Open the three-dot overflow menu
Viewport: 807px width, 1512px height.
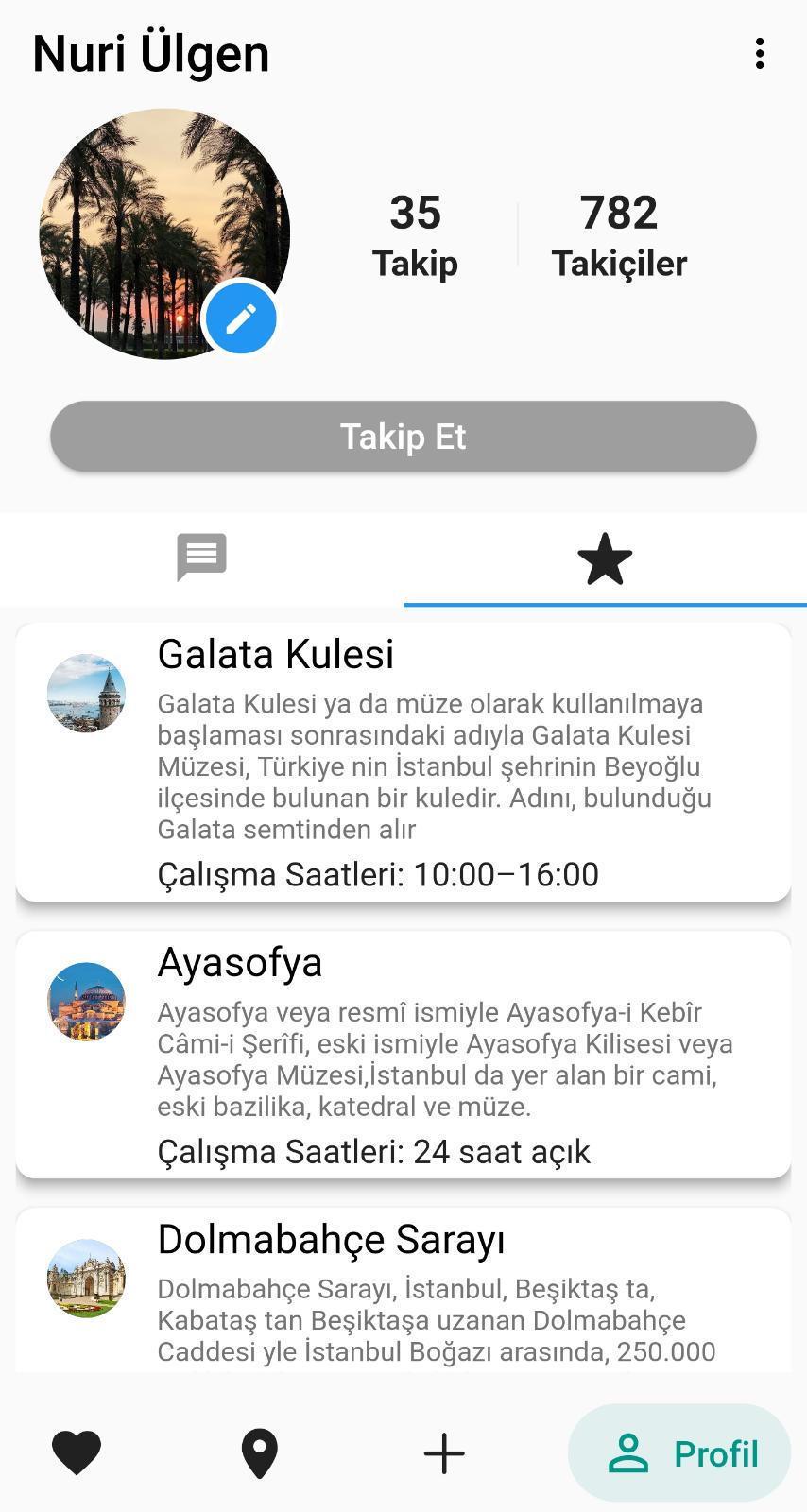[760, 54]
